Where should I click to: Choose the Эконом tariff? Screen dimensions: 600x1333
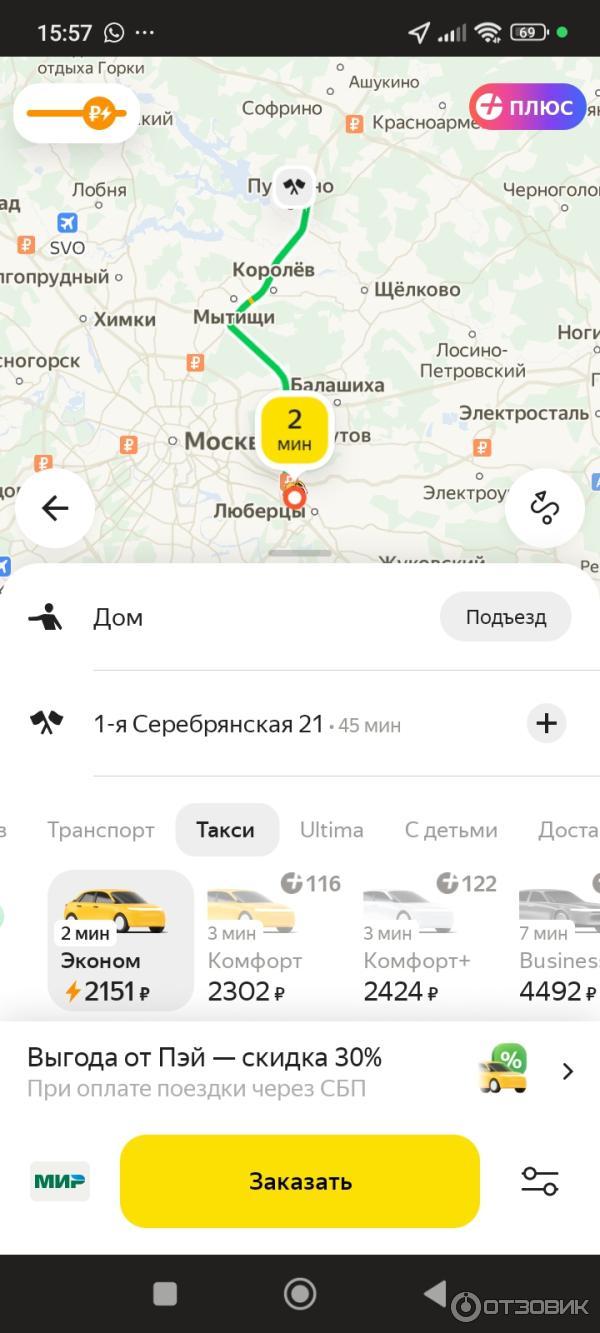coord(120,940)
